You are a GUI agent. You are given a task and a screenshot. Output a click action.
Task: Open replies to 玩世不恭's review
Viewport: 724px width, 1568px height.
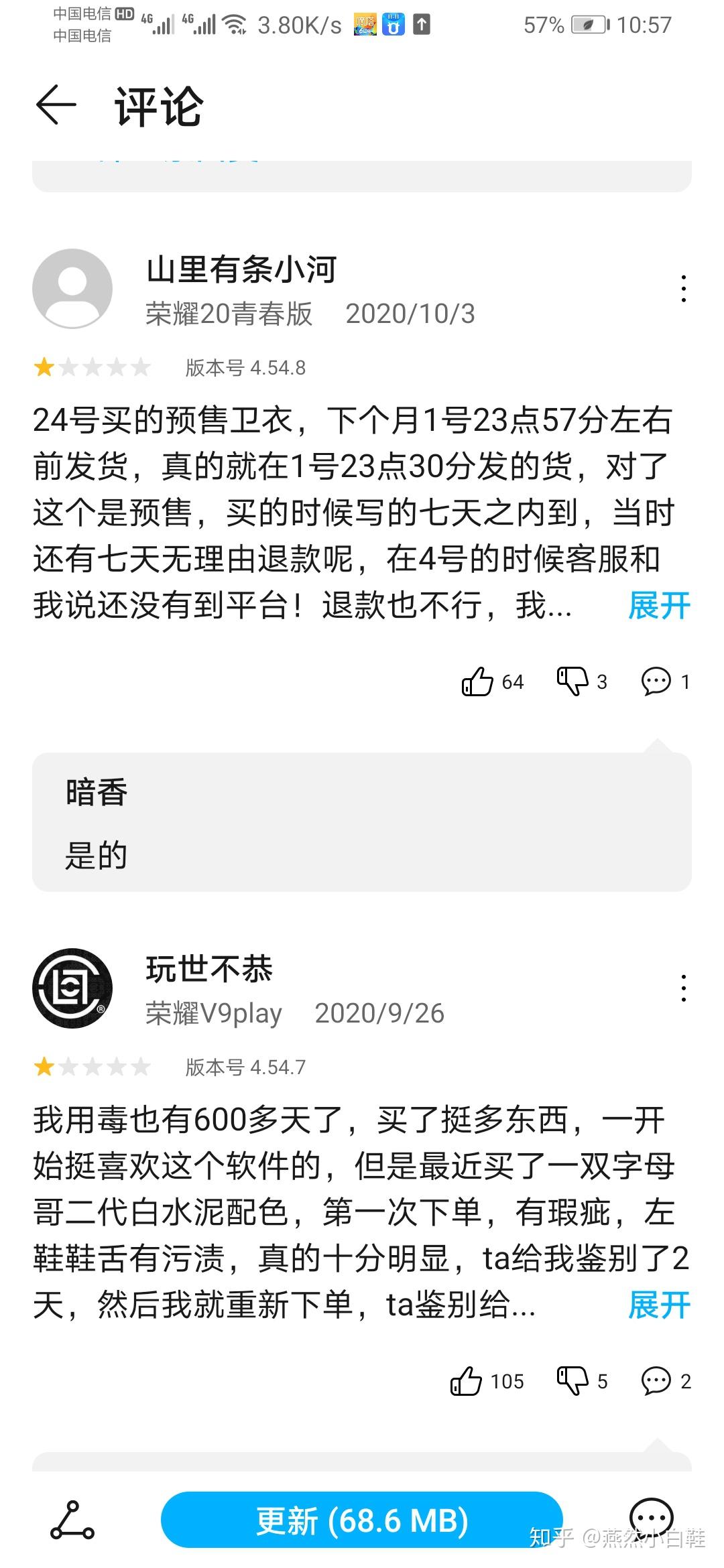pos(656,1381)
